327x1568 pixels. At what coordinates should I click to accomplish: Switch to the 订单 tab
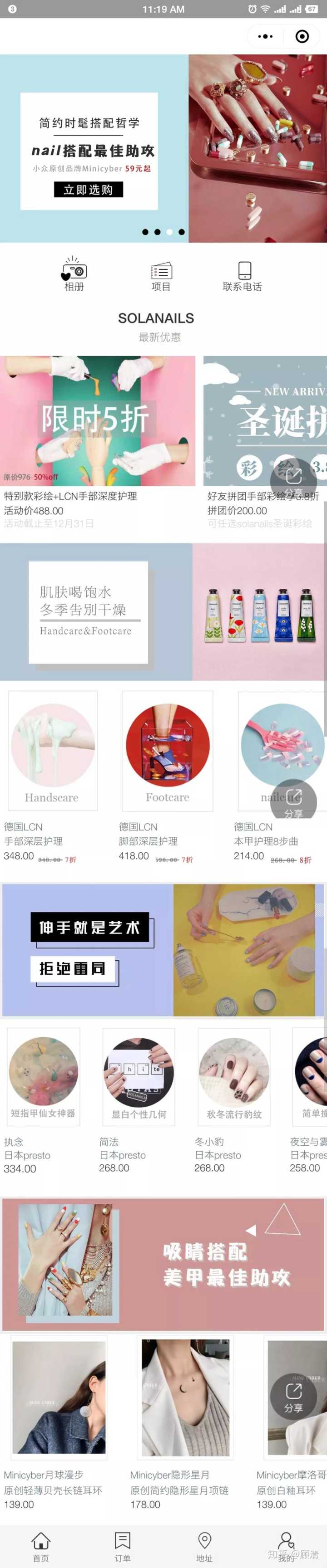point(122,1545)
